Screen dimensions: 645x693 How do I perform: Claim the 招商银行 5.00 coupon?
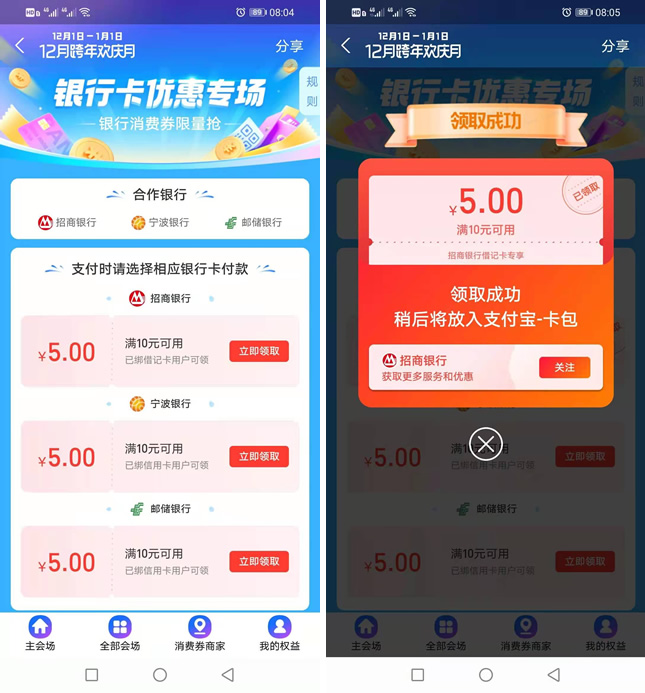[259, 351]
